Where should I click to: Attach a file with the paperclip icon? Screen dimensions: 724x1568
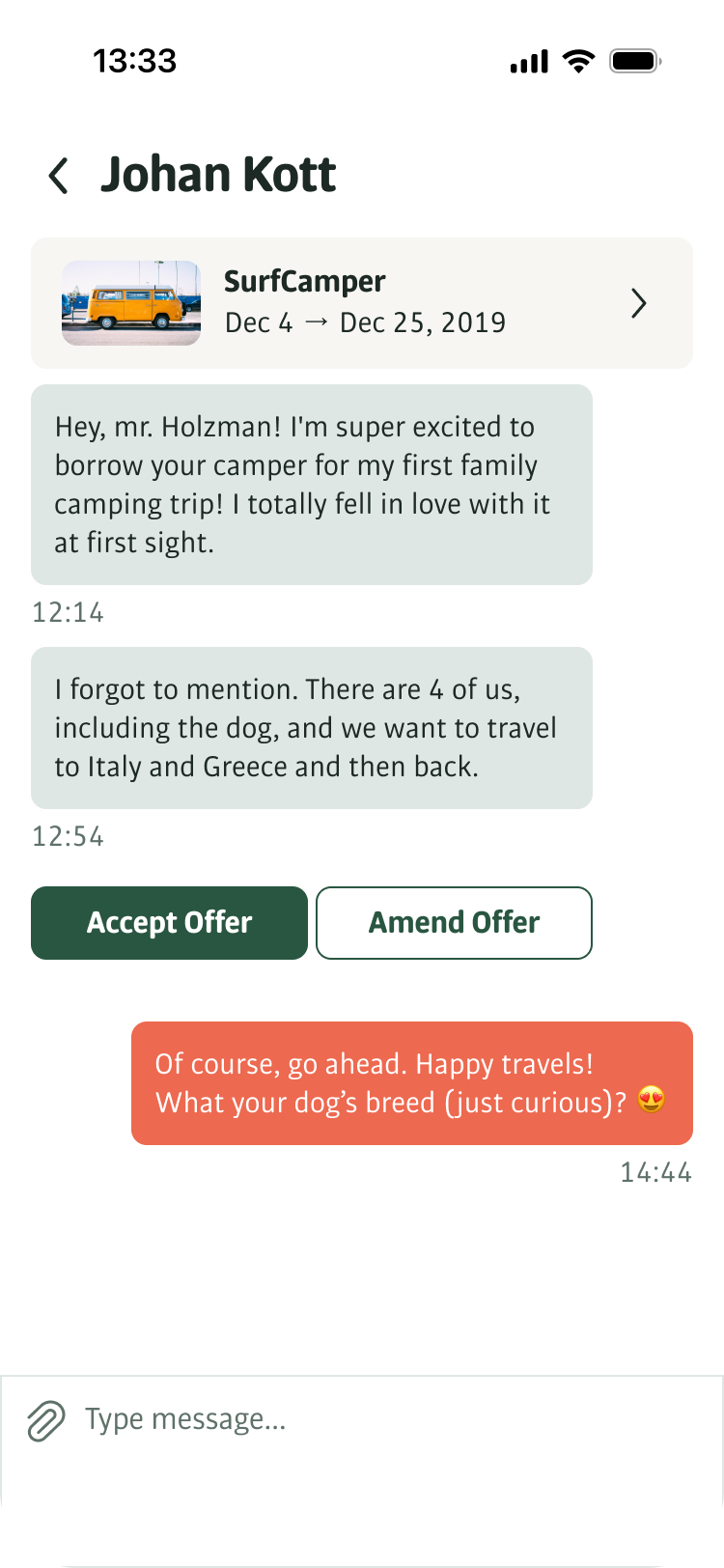click(x=45, y=1421)
